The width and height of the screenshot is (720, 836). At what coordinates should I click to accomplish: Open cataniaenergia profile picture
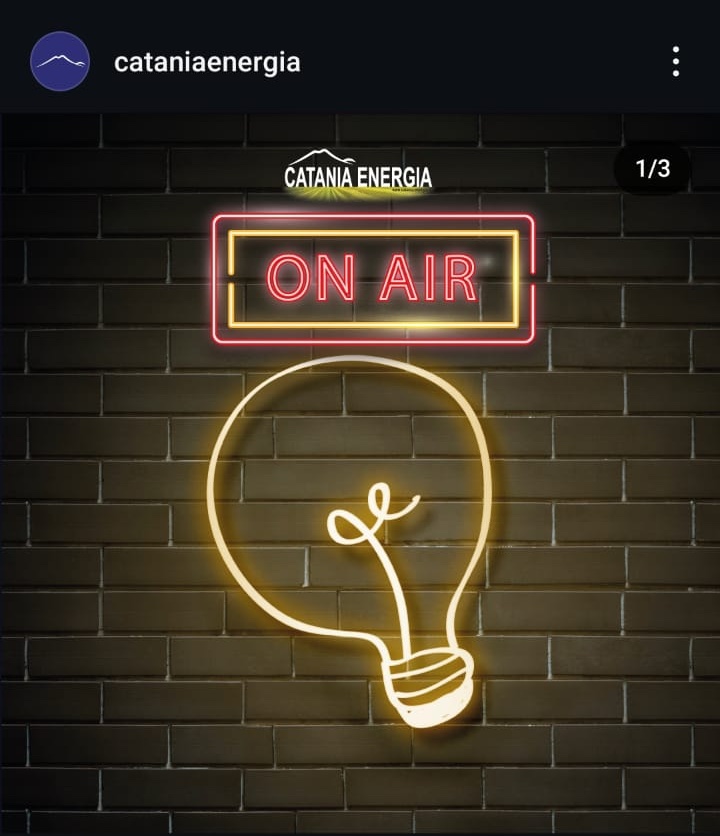[x=60, y=62]
